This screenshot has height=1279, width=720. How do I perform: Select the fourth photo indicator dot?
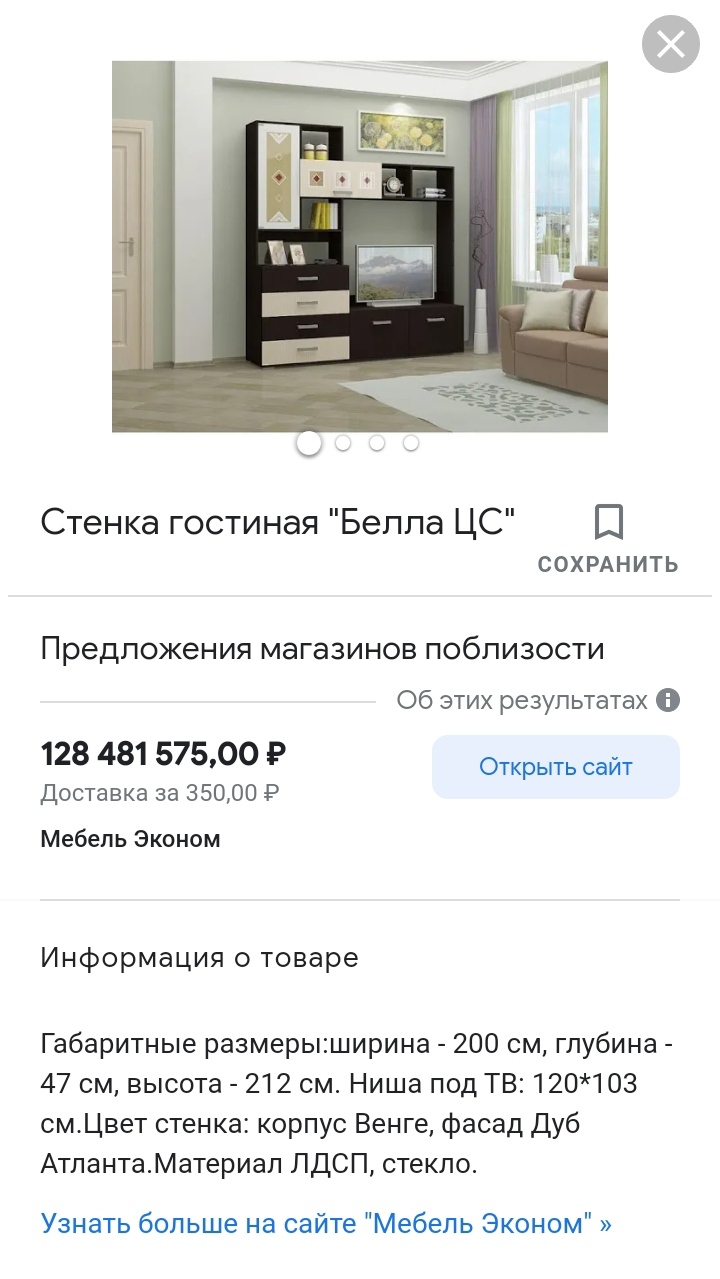pyautogui.click(x=411, y=443)
